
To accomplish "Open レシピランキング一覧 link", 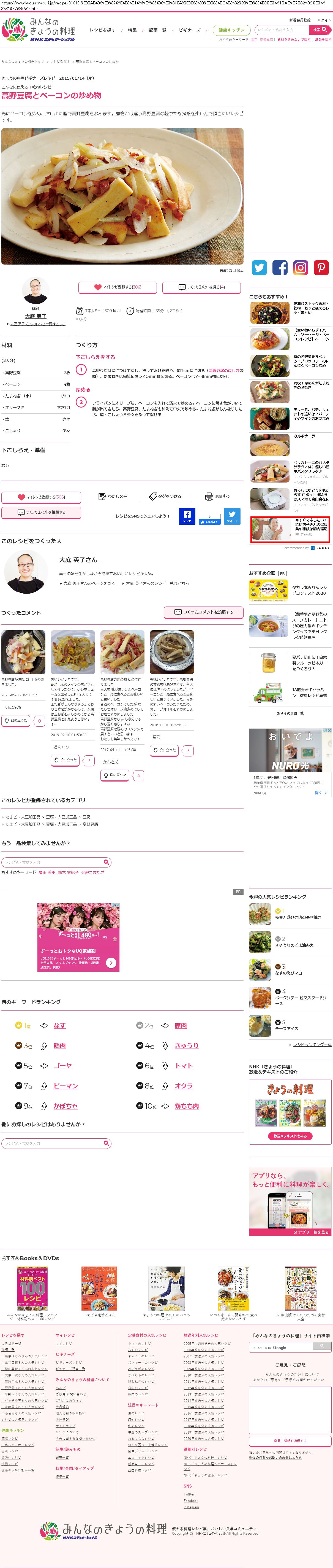I will tap(312, 1028).
